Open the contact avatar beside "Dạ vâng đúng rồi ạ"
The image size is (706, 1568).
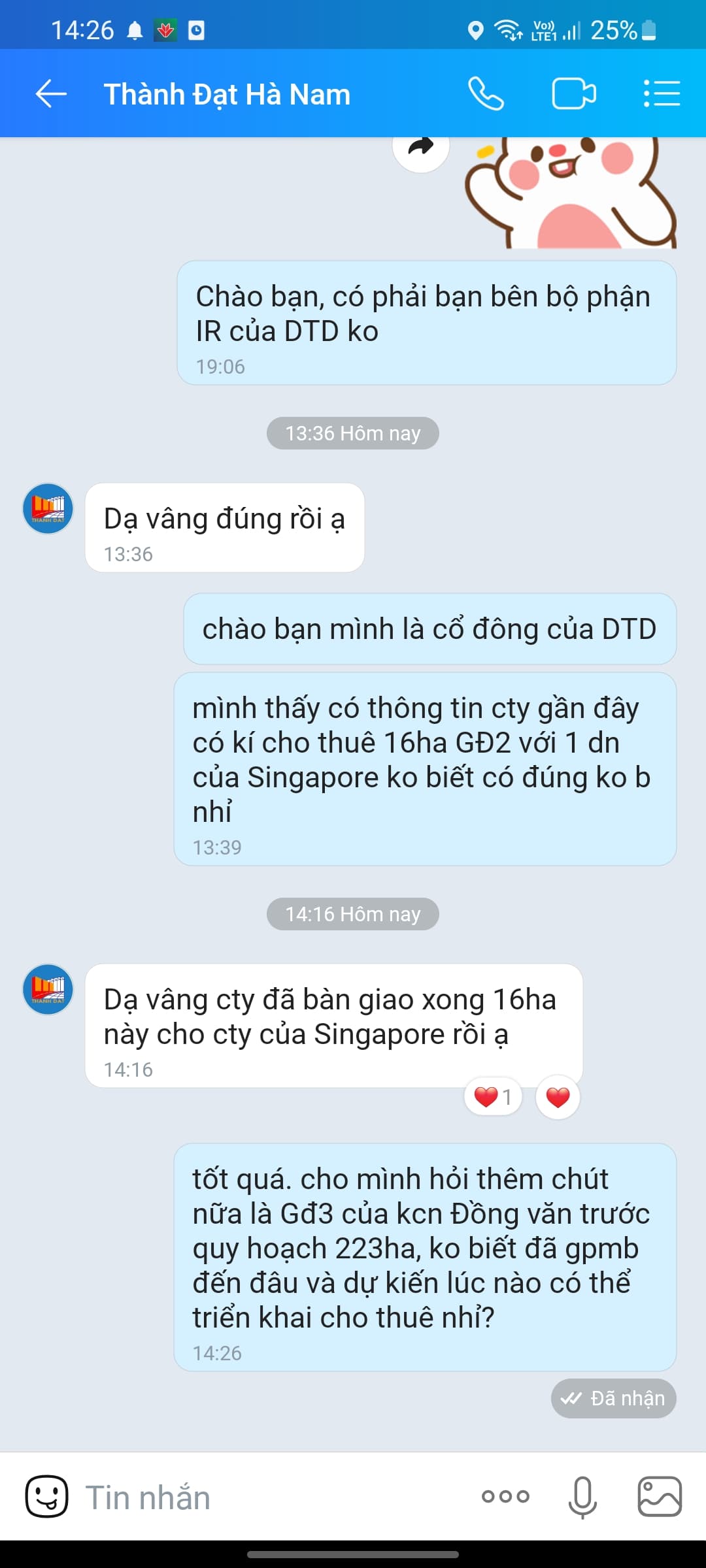48,508
